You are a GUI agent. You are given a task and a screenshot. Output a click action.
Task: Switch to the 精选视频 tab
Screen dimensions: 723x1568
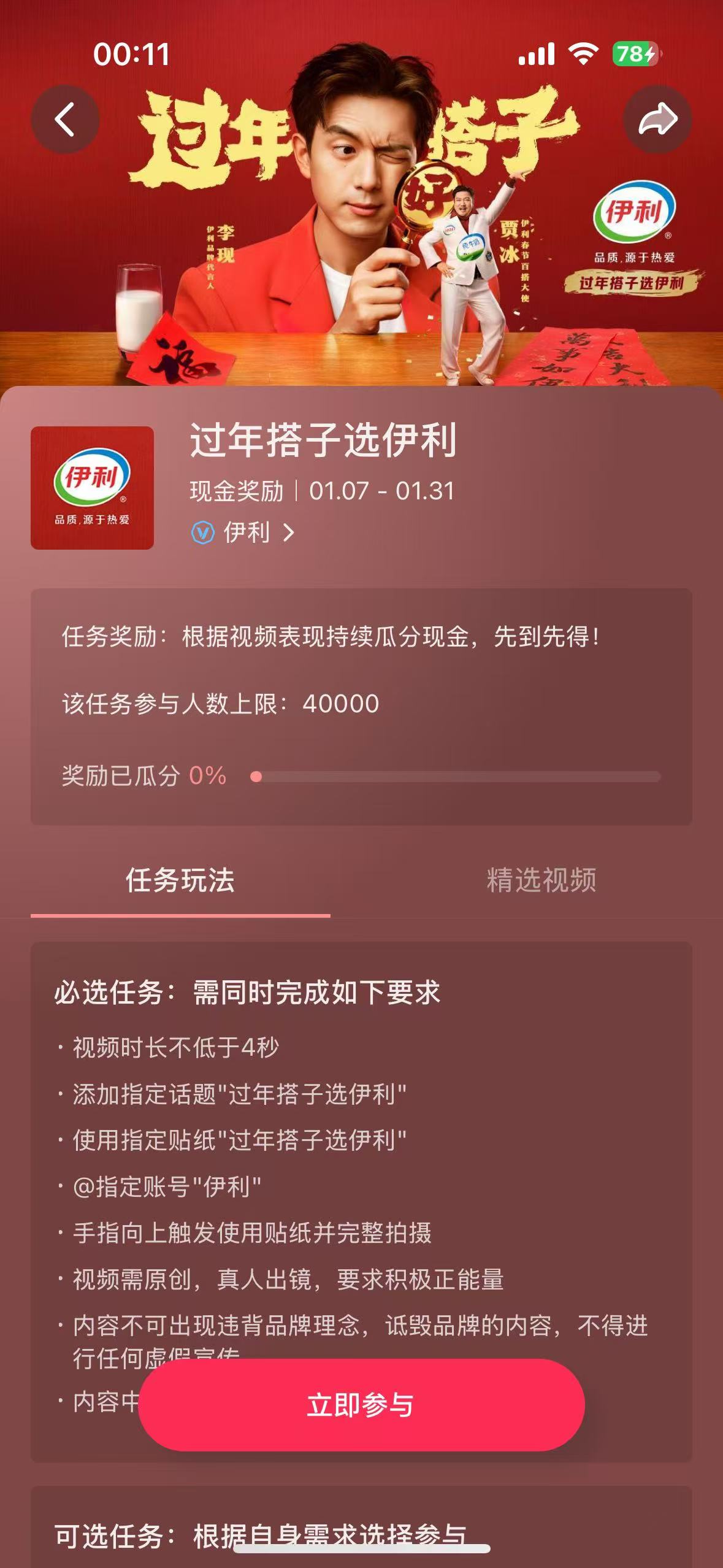pyautogui.click(x=541, y=880)
